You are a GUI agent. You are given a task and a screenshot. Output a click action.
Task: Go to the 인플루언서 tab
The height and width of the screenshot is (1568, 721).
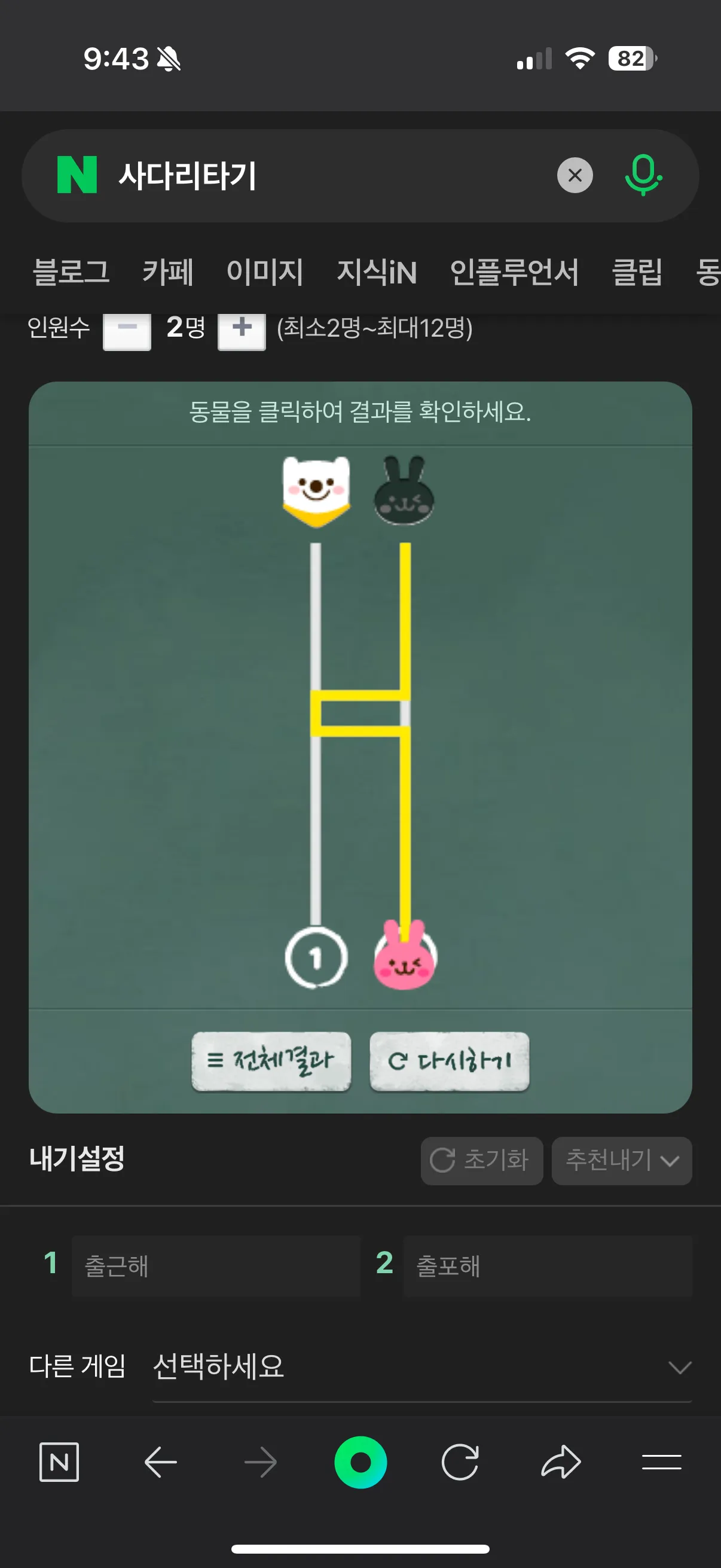(514, 271)
